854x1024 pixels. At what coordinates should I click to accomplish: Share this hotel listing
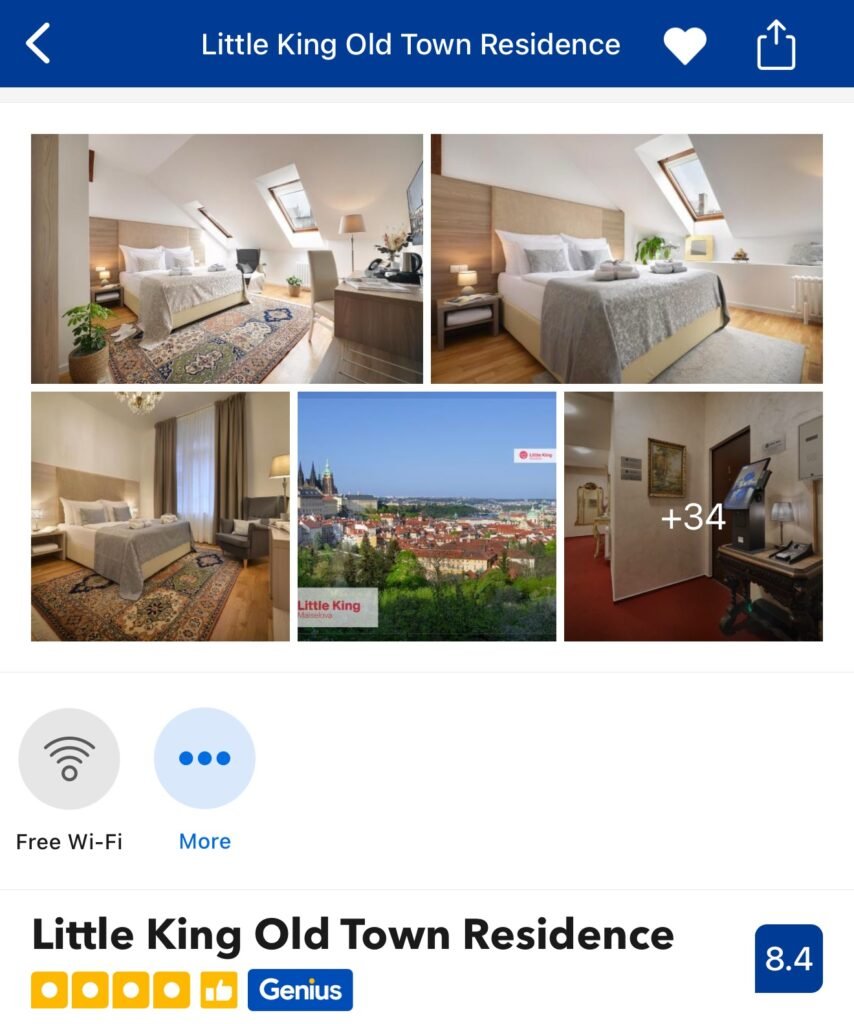(x=775, y=46)
